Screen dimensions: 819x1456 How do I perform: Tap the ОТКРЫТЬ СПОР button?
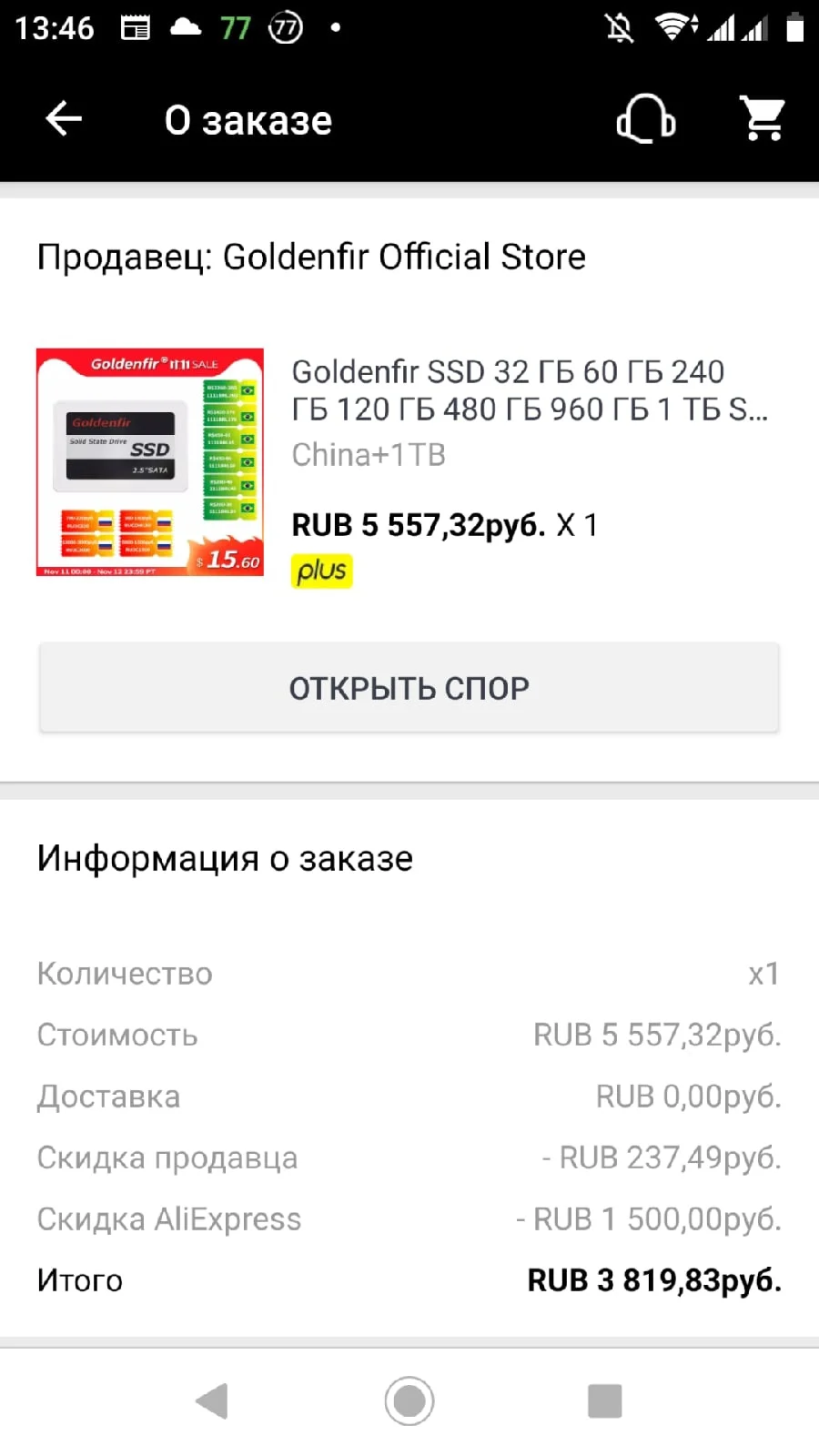(x=409, y=688)
